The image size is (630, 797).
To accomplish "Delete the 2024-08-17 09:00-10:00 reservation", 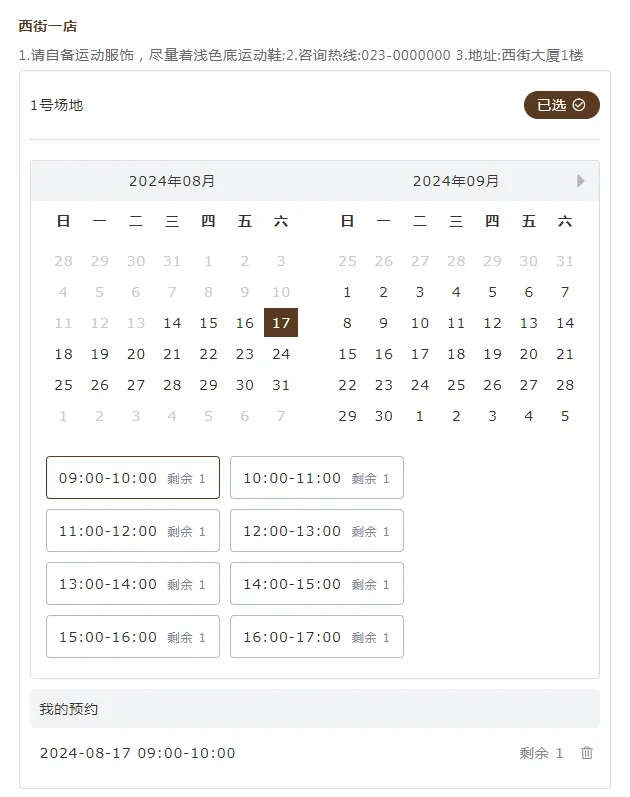I will coord(587,753).
